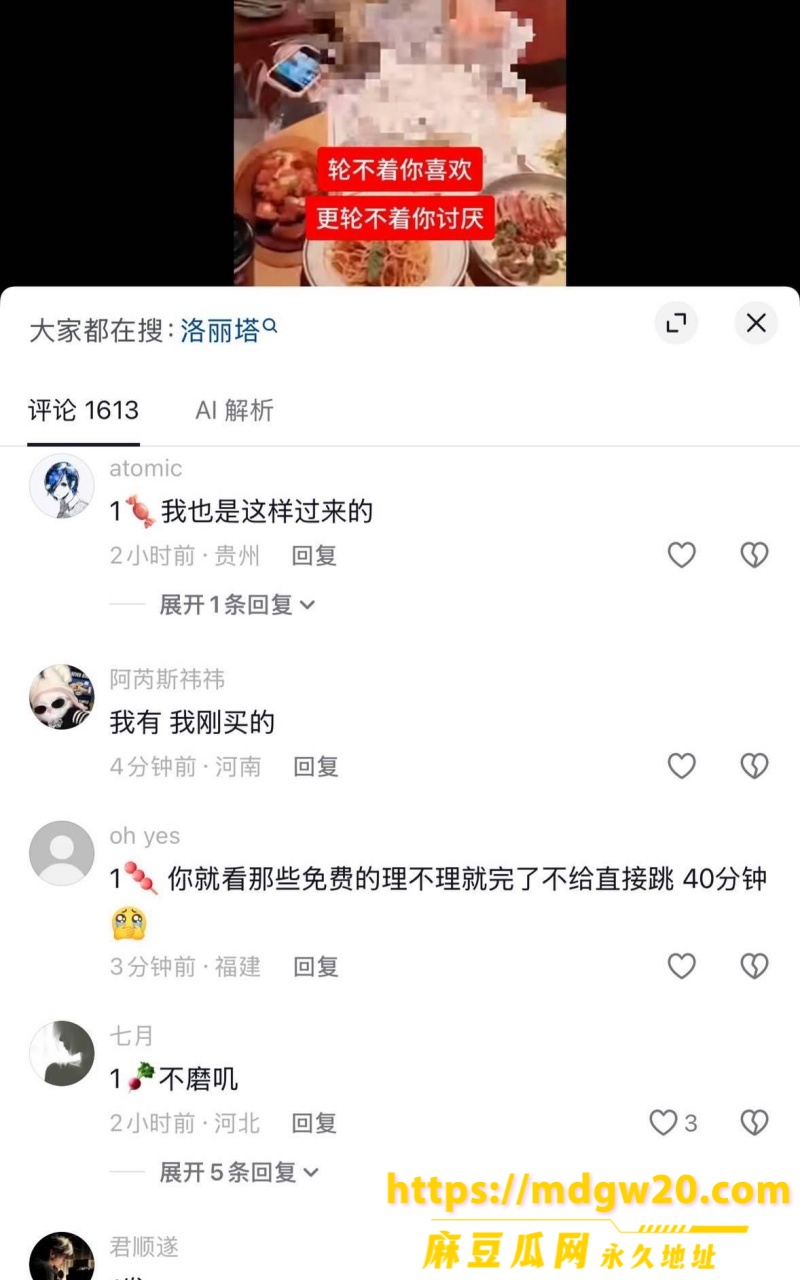Like oh yes's comment
Viewport: 800px width, 1280px height.
tap(681, 966)
